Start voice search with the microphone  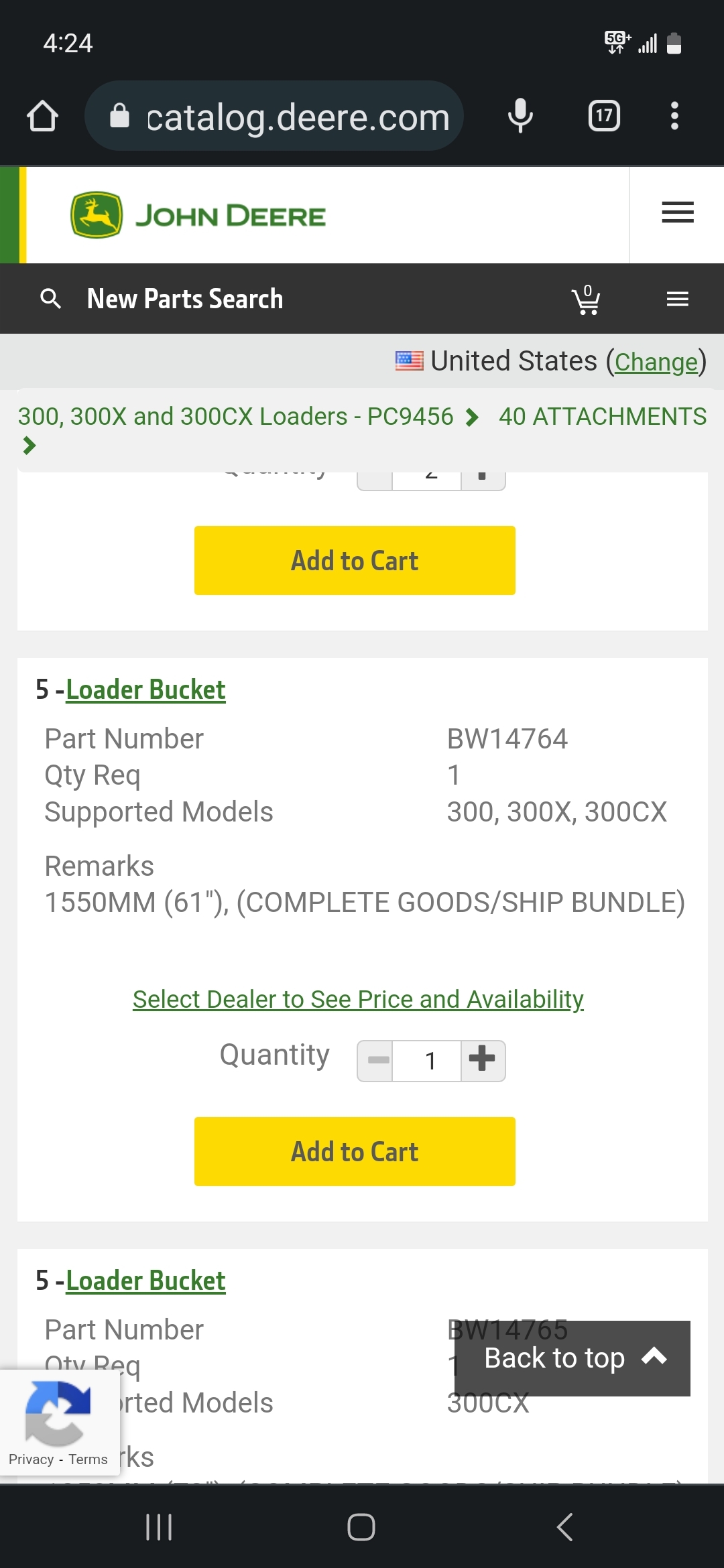click(x=520, y=116)
